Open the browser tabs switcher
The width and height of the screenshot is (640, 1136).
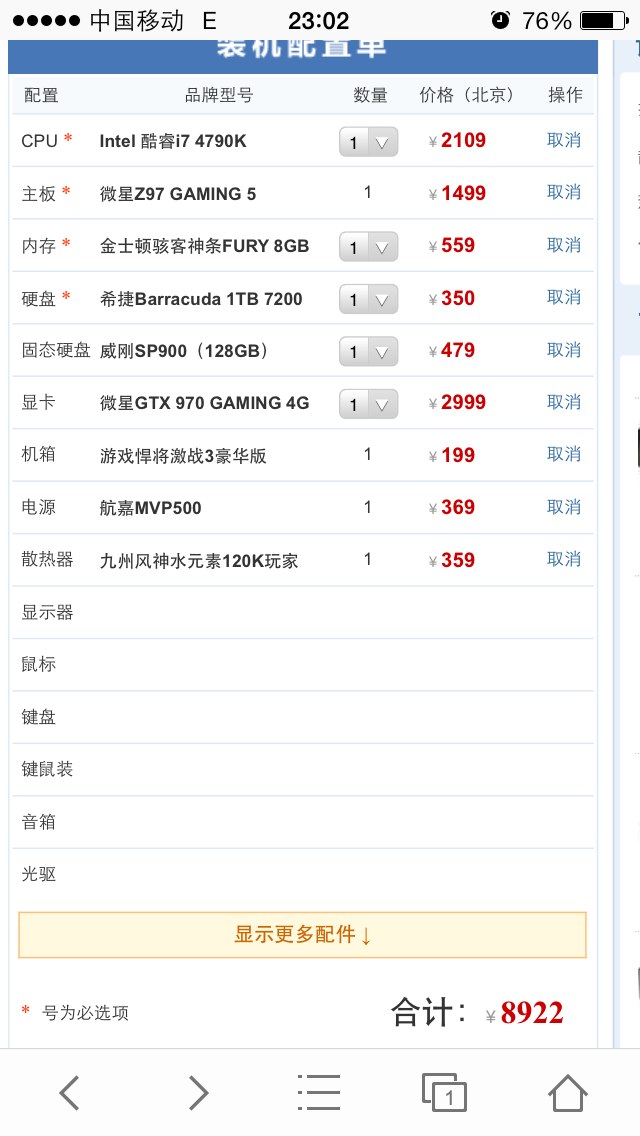pyautogui.click(x=444, y=1092)
